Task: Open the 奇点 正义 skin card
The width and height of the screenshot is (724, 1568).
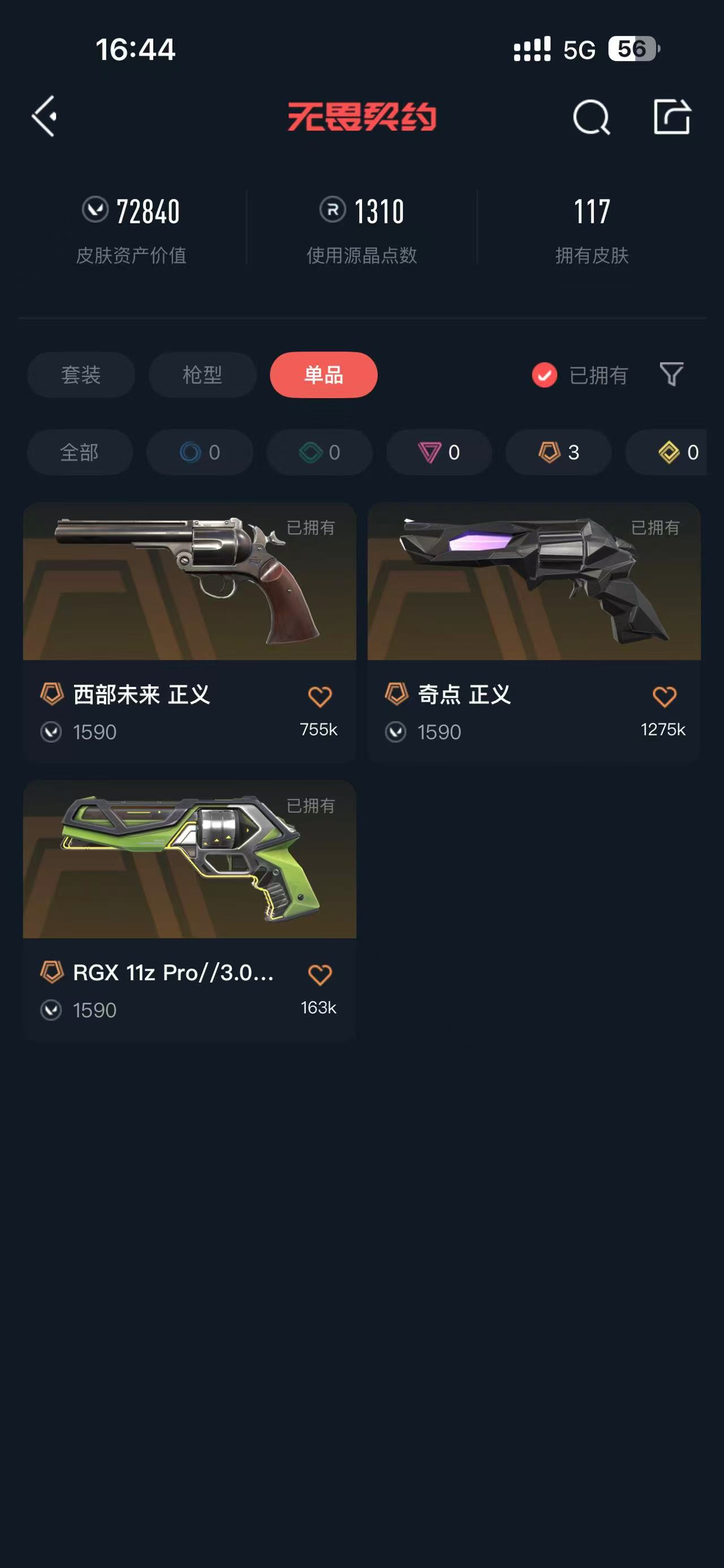Action: click(x=534, y=632)
